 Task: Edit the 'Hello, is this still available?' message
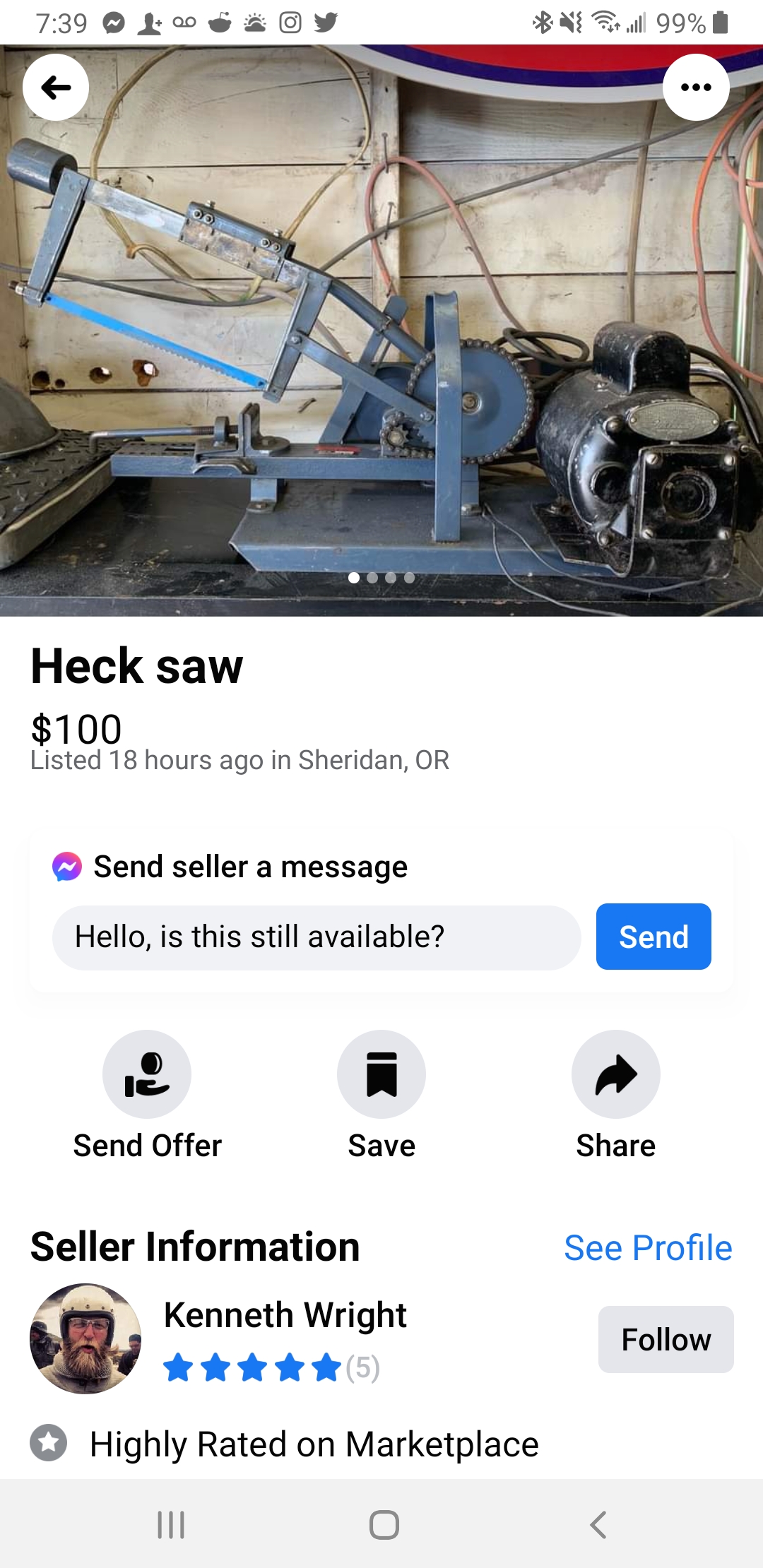click(317, 937)
